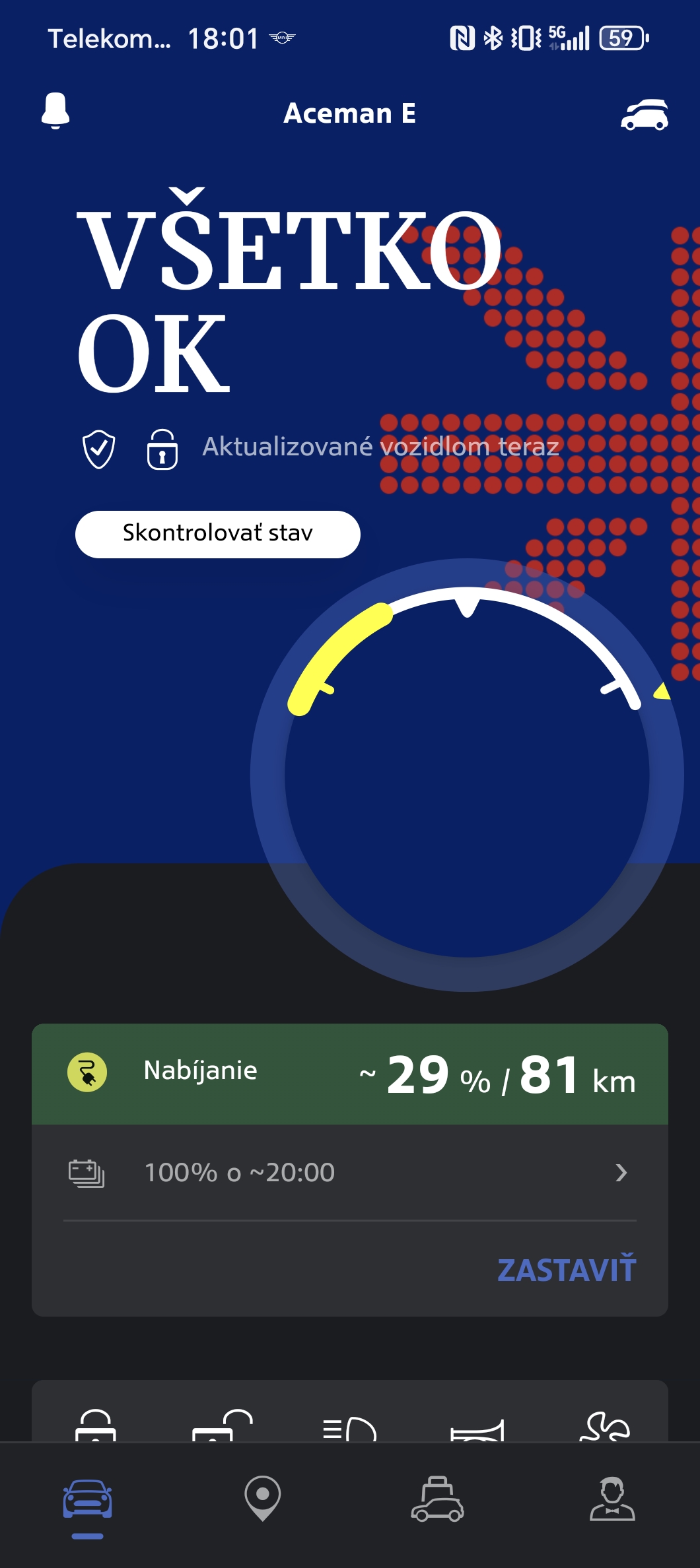Screen dimensions: 700x1568
Task: Stop charging with ZASTAVIŤ
Action: point(566,1270)
